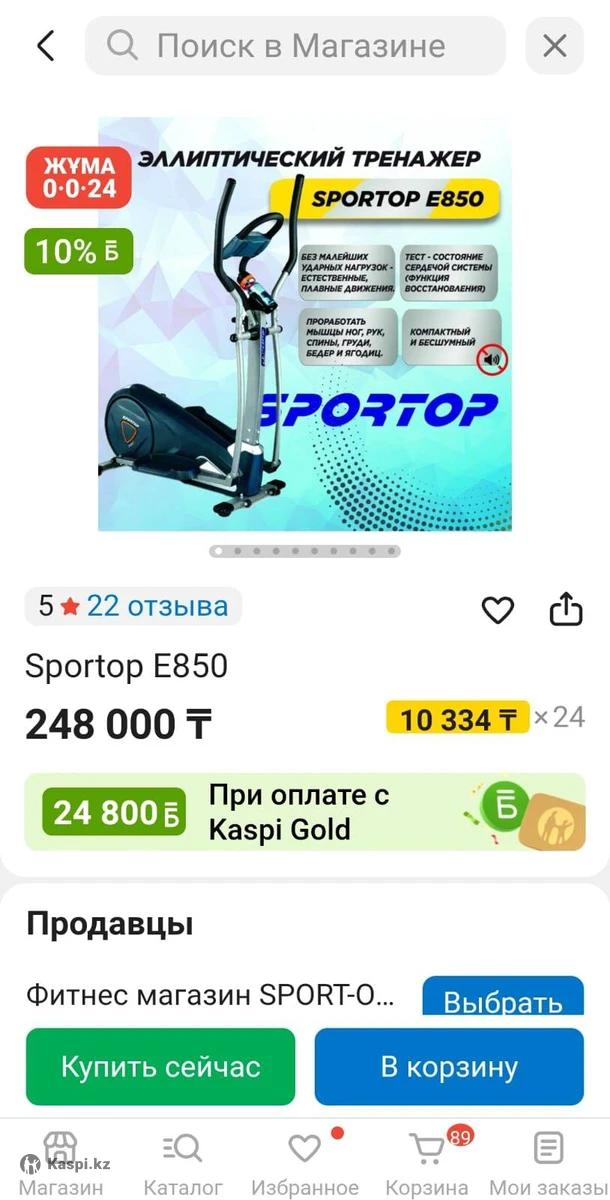Open the Sportop E850 product image
This screenshot has height=1200, width=610.
click(305, 325)
